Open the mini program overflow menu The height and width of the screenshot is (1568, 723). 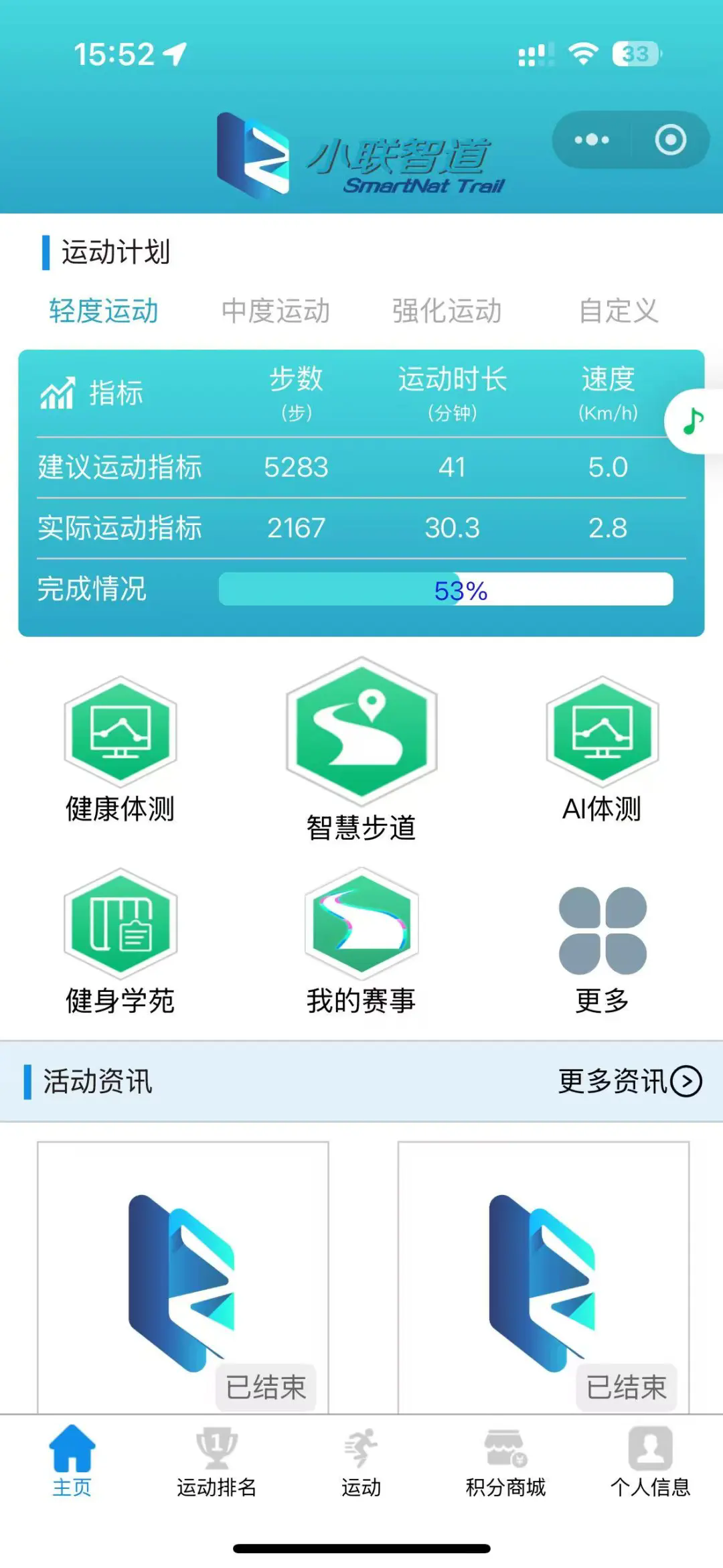[x=592, y=140]
